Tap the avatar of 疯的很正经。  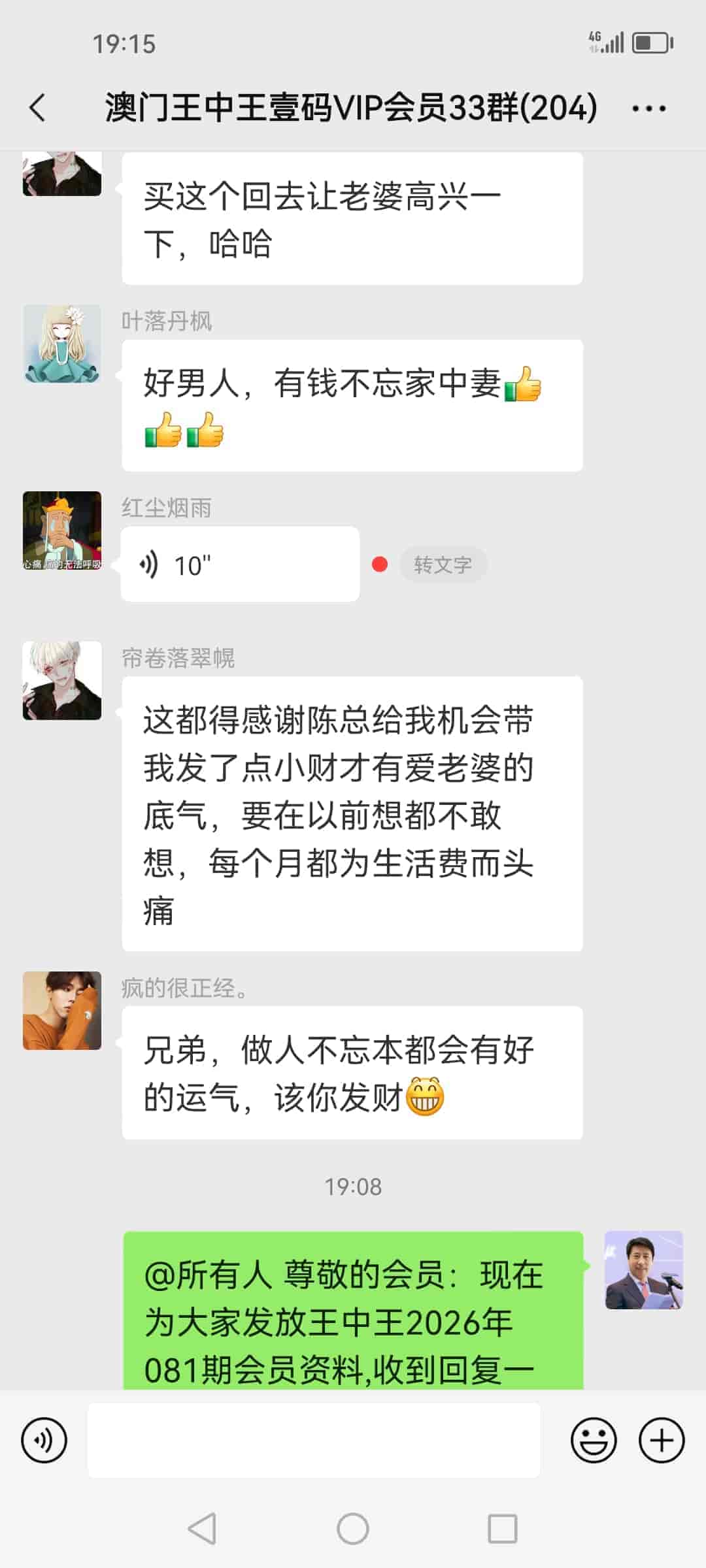click(x=62, y=1011)
